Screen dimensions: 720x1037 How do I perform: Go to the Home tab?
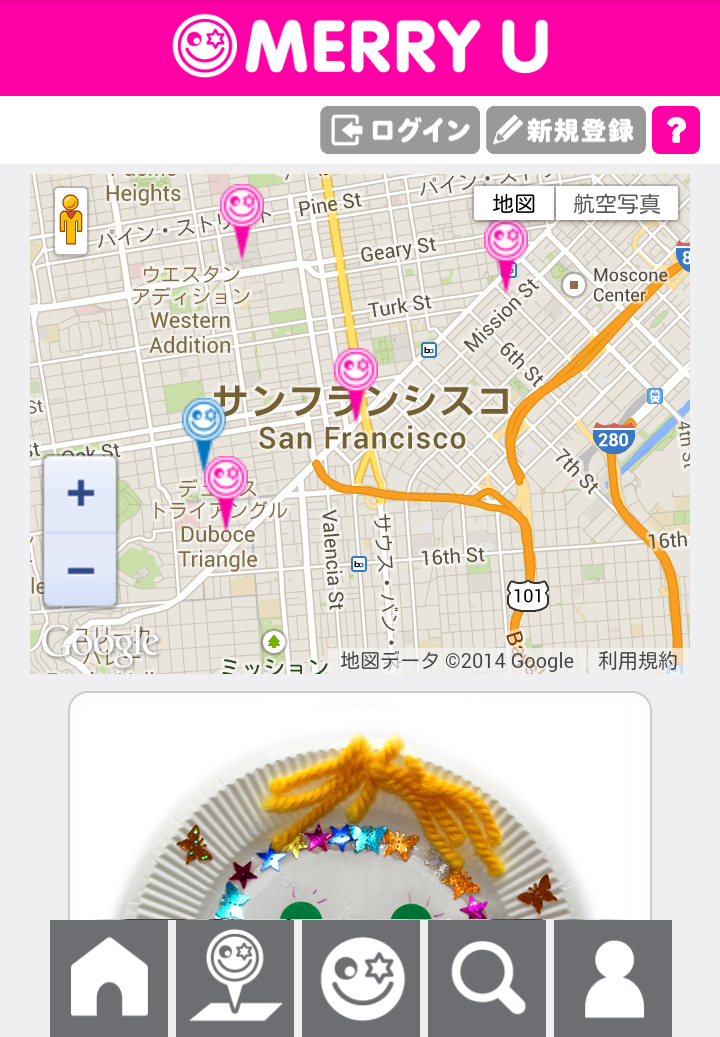point(109,978)
